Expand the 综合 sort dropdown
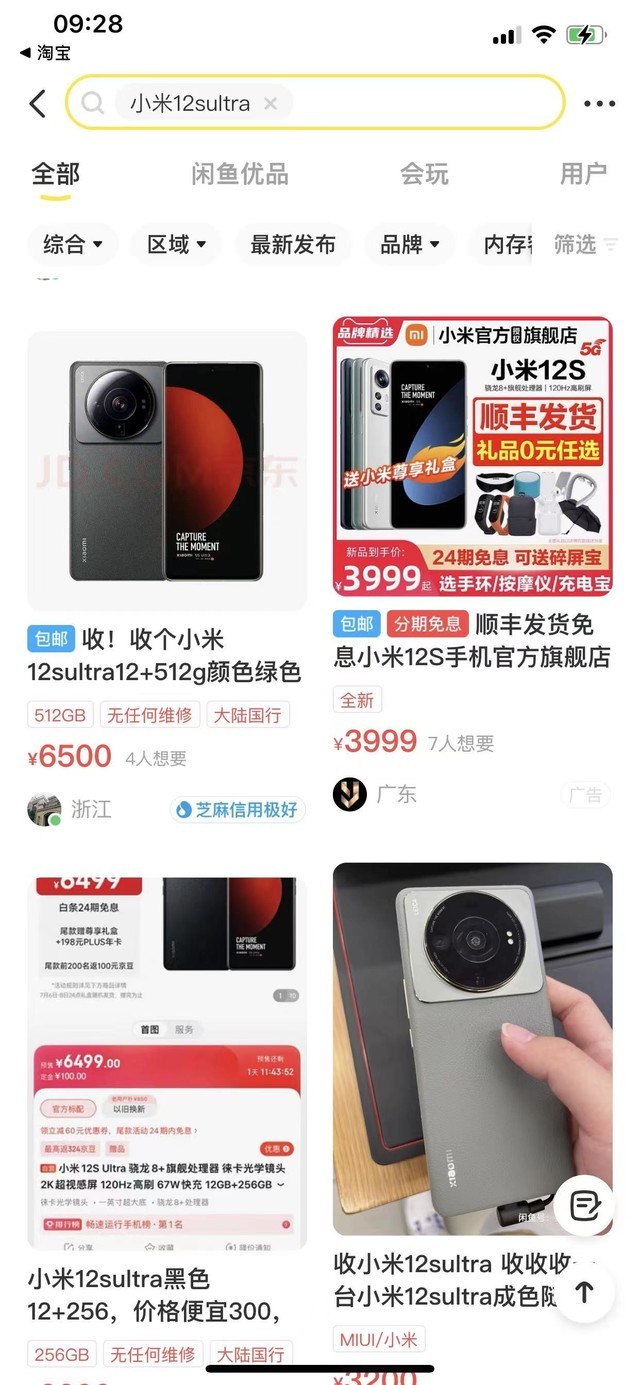The image size is (640, 1385). pyautogui.click(x=73, y=245)
